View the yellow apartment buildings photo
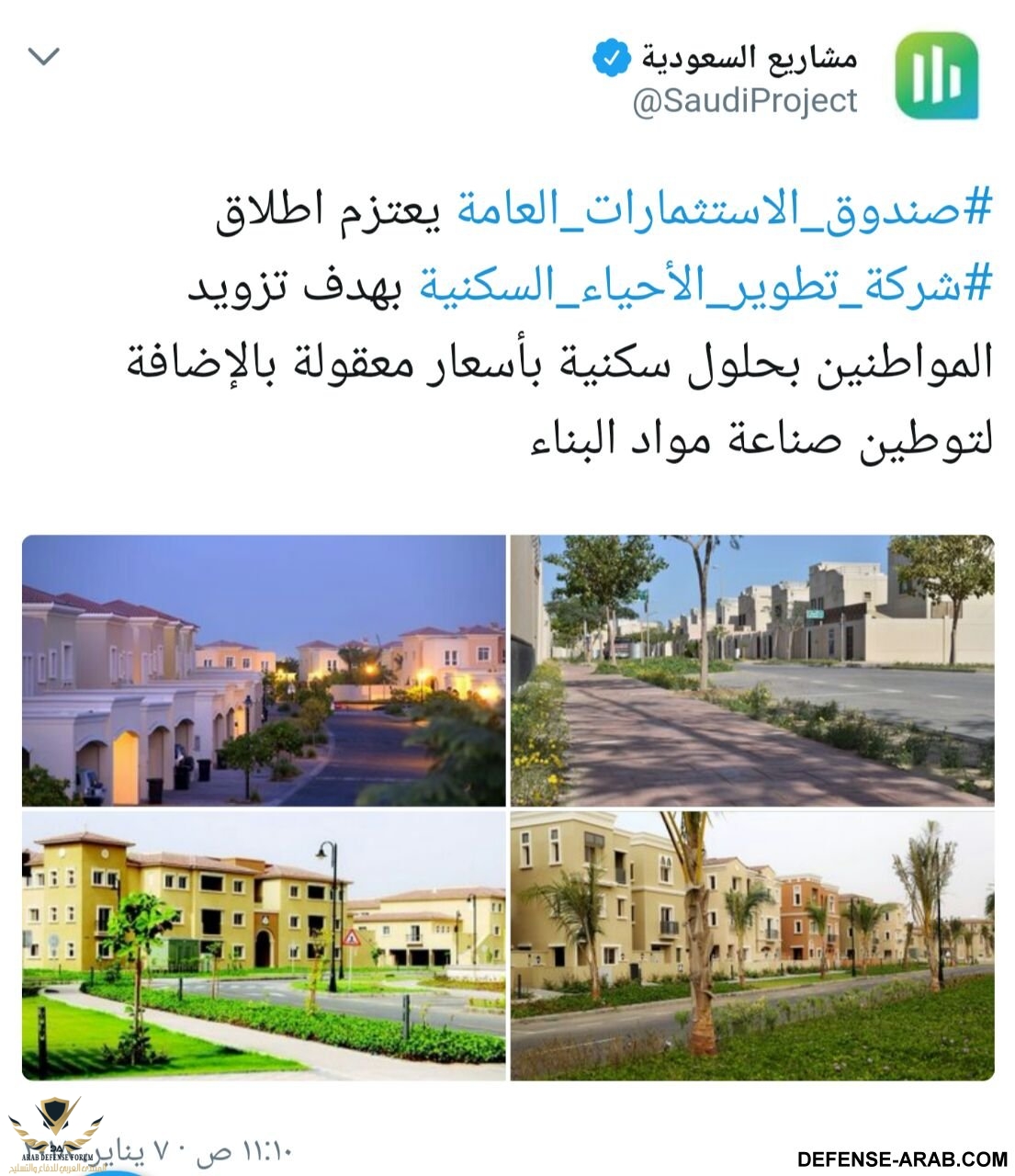Screen dimensions: 1015x1176 [x=264, y=945]
